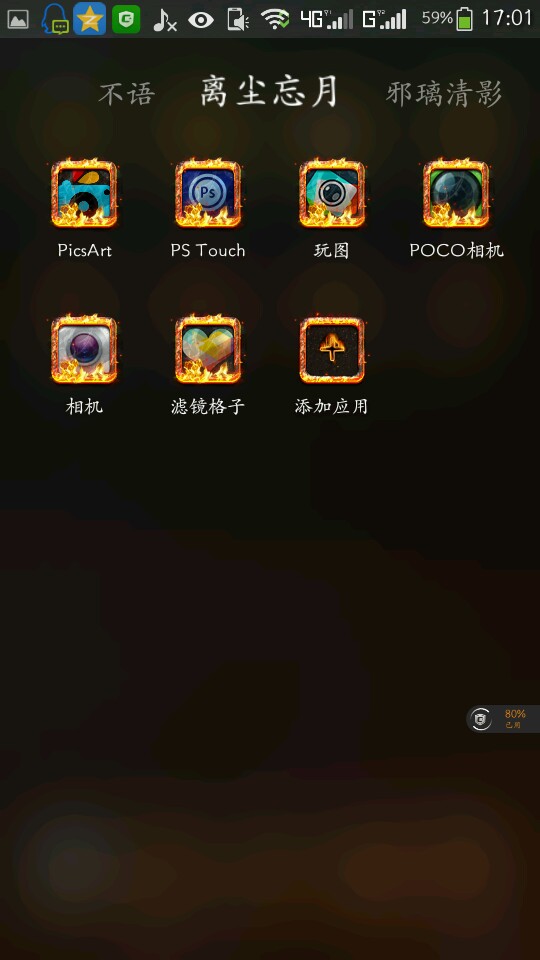
Task: Switch to the 不语 folder tab
Action: point(127,95)
